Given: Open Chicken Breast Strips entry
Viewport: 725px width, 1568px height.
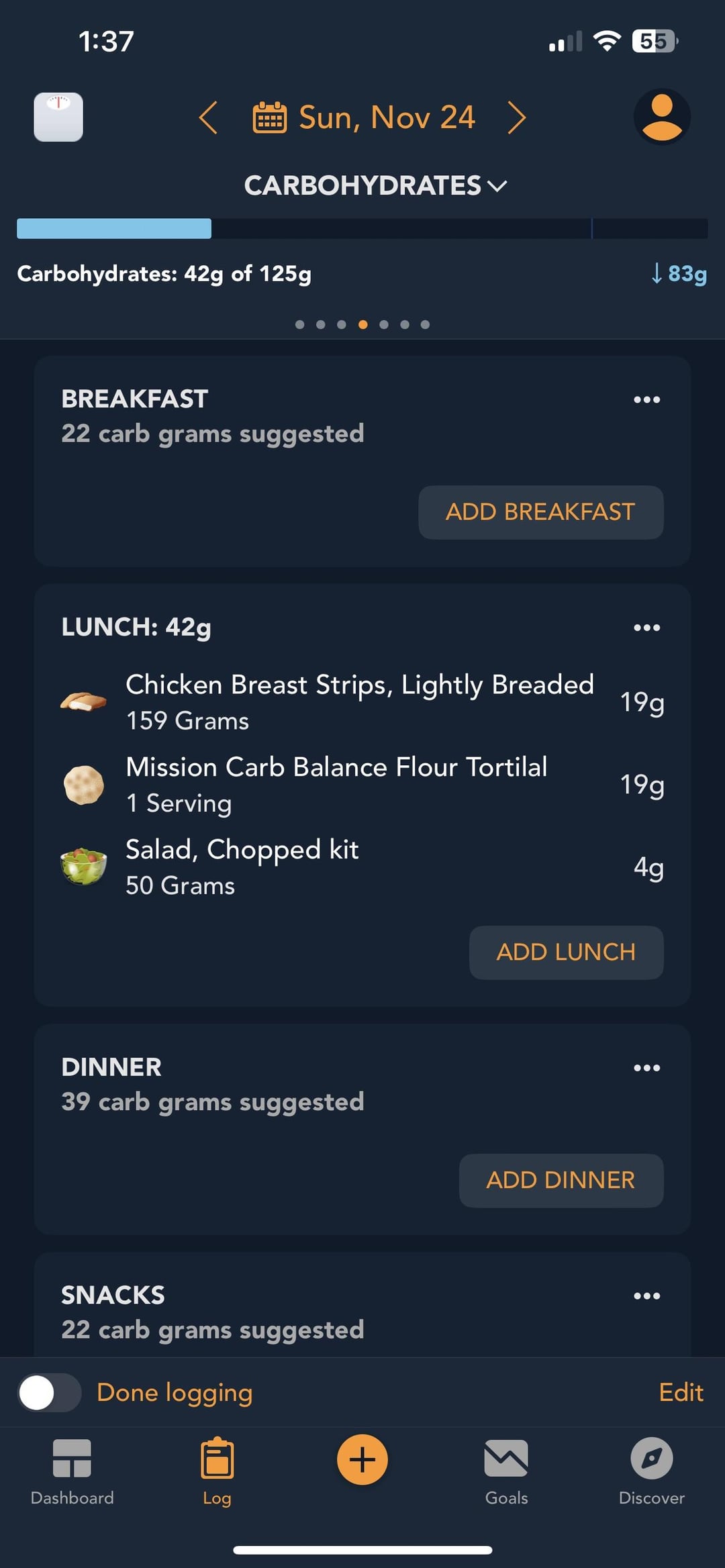Looking at the screenshot, I should [x=362, y=702].
